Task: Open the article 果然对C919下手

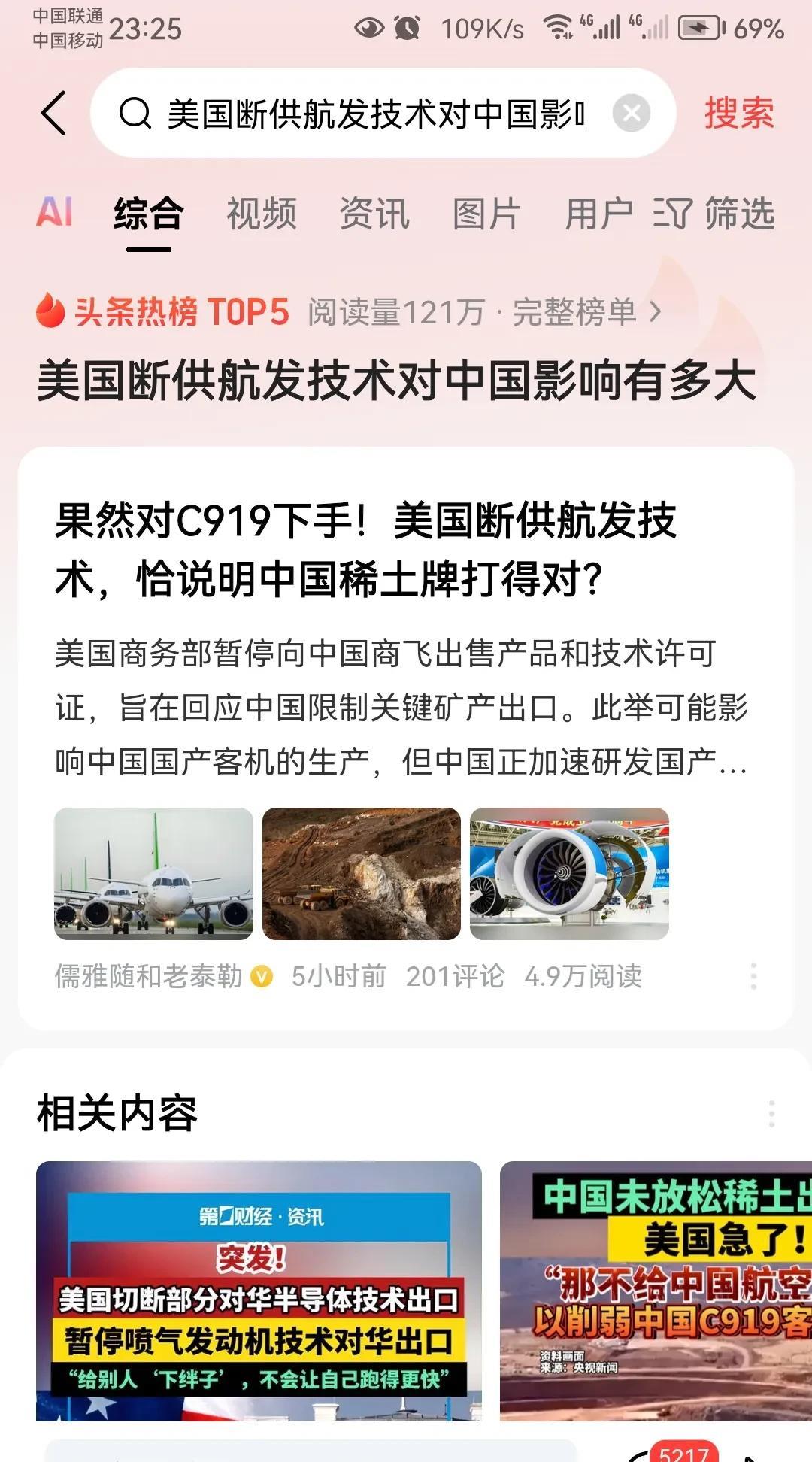Action: tap(366, 550)
